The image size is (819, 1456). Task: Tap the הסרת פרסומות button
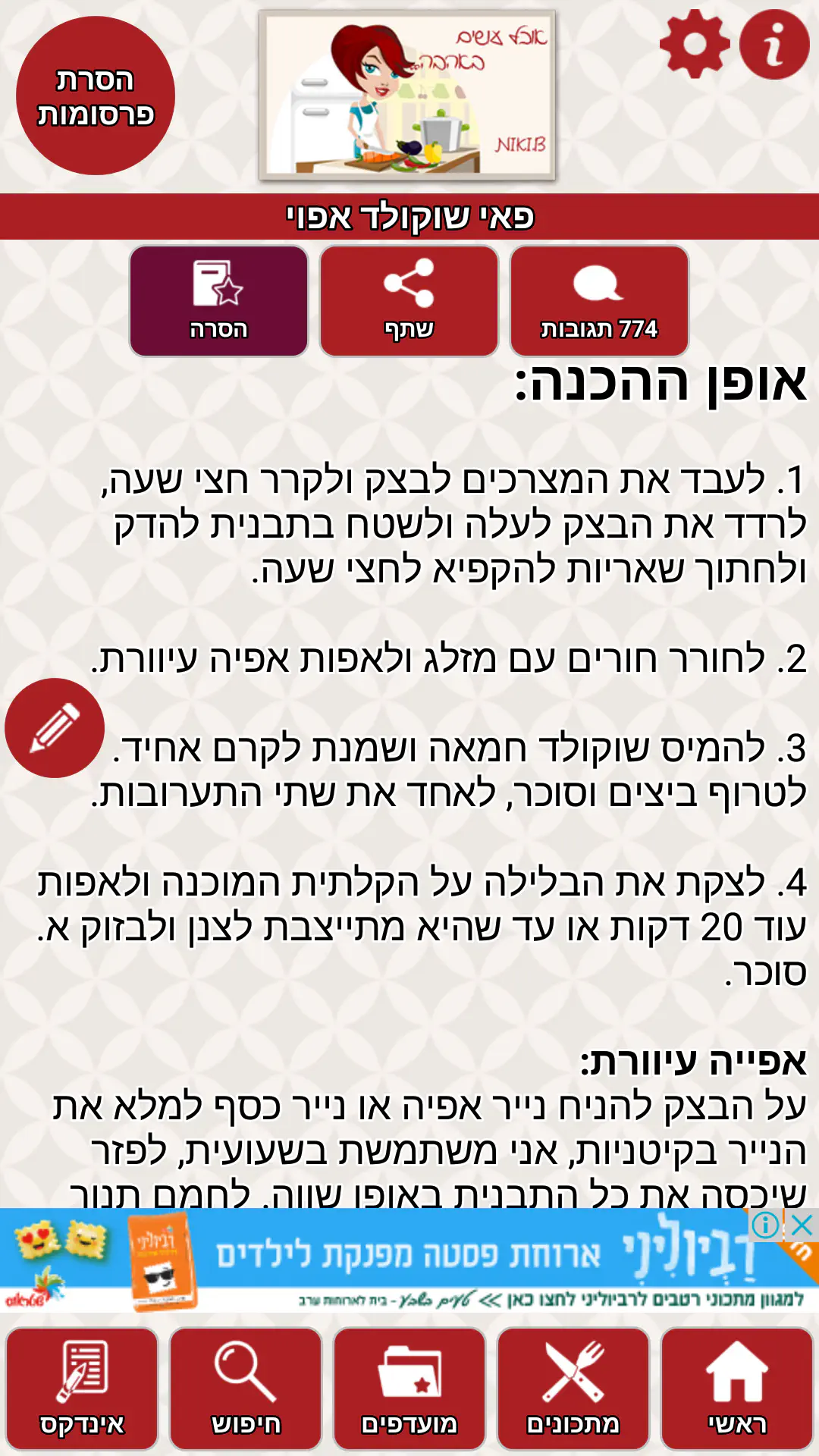coord(96,96)
